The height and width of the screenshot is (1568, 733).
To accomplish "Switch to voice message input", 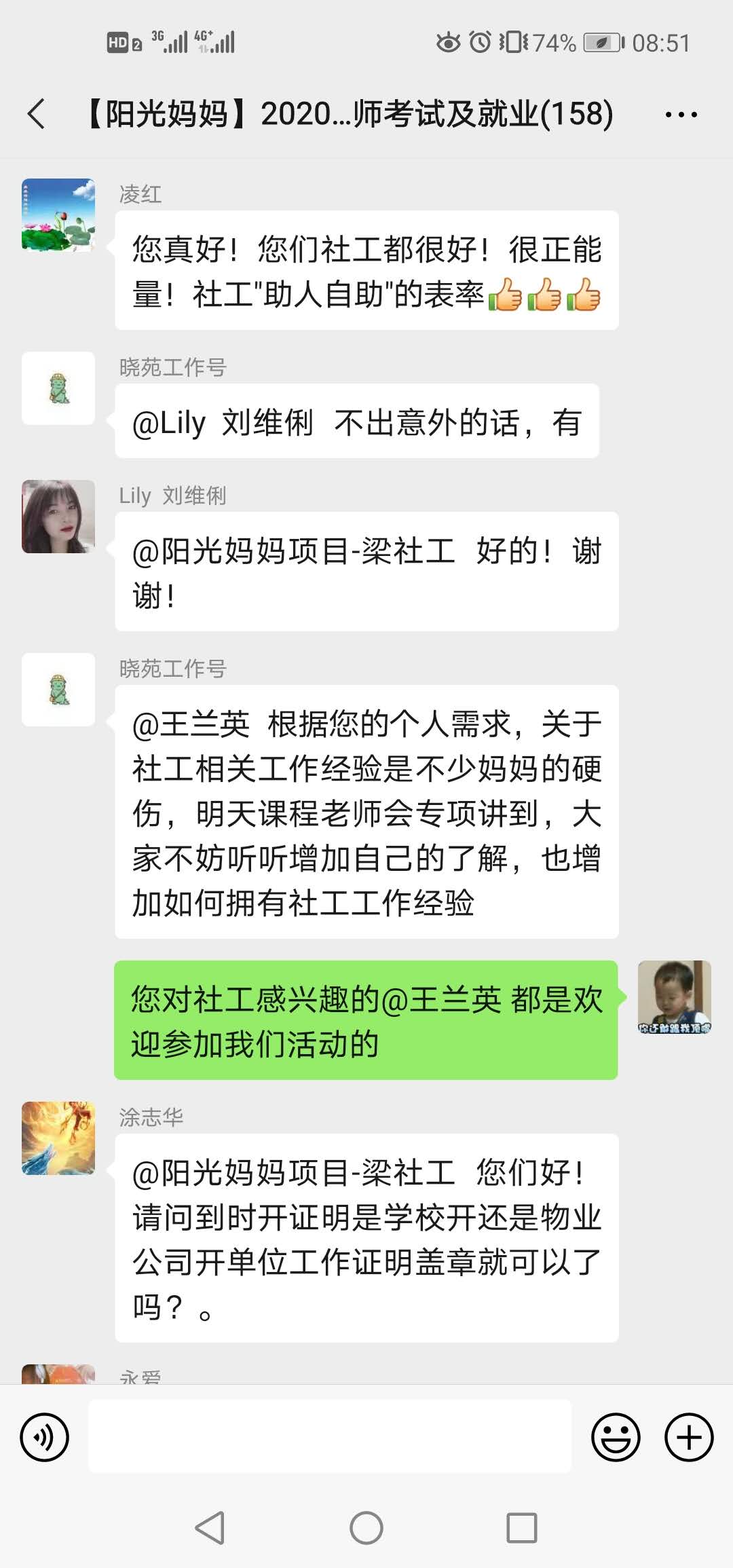I will coord(45,1437).
